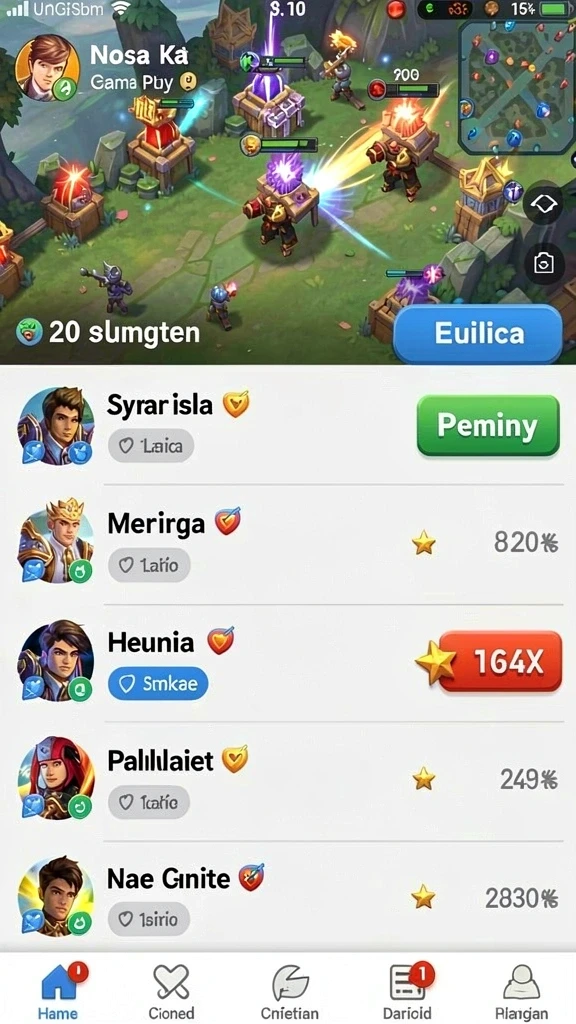Image resolution: width=576 pixels, height=1024 pixels.
Task: Tap the camera capture icon
Action: (543, 264)
